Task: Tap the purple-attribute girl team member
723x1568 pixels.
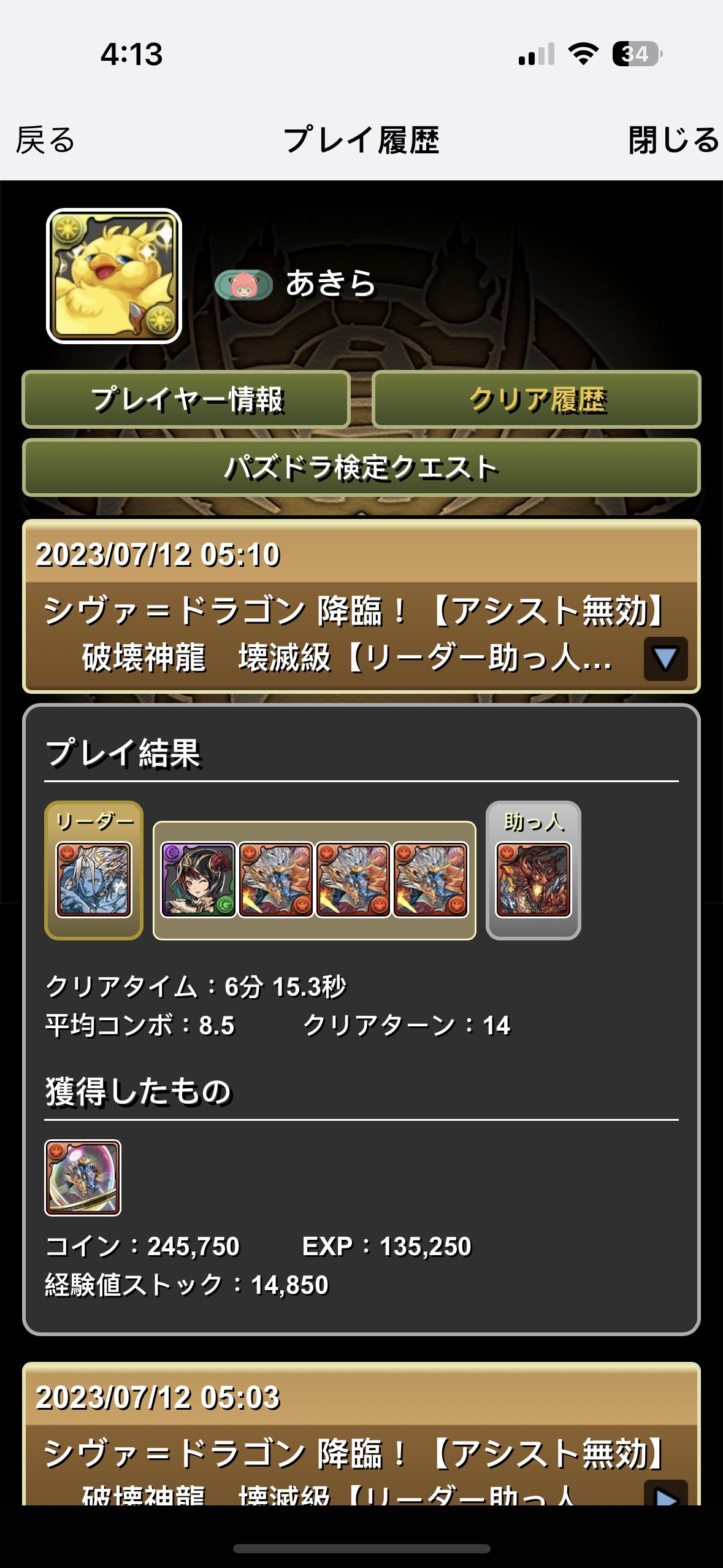Action: (x=198, y=880)
